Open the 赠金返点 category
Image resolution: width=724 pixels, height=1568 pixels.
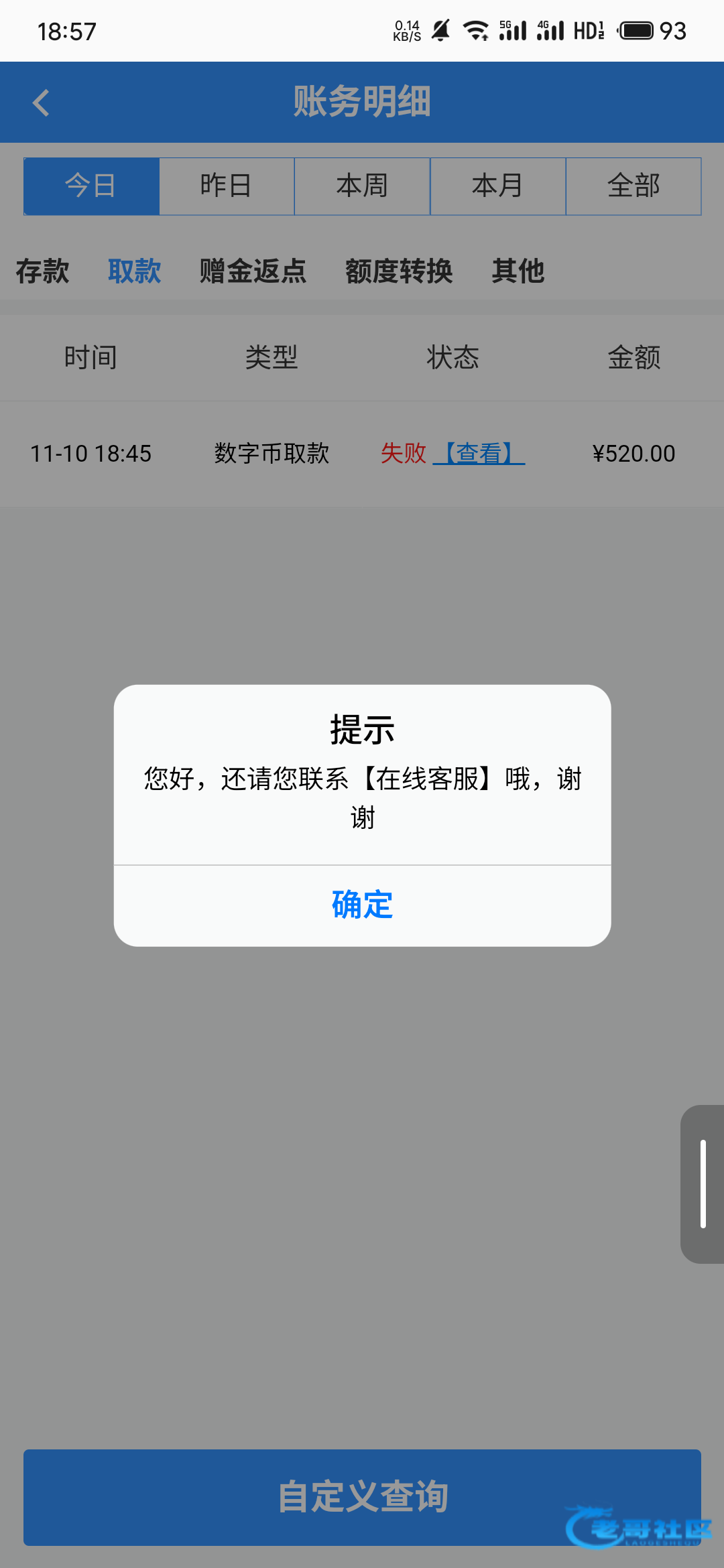(253, 271)
